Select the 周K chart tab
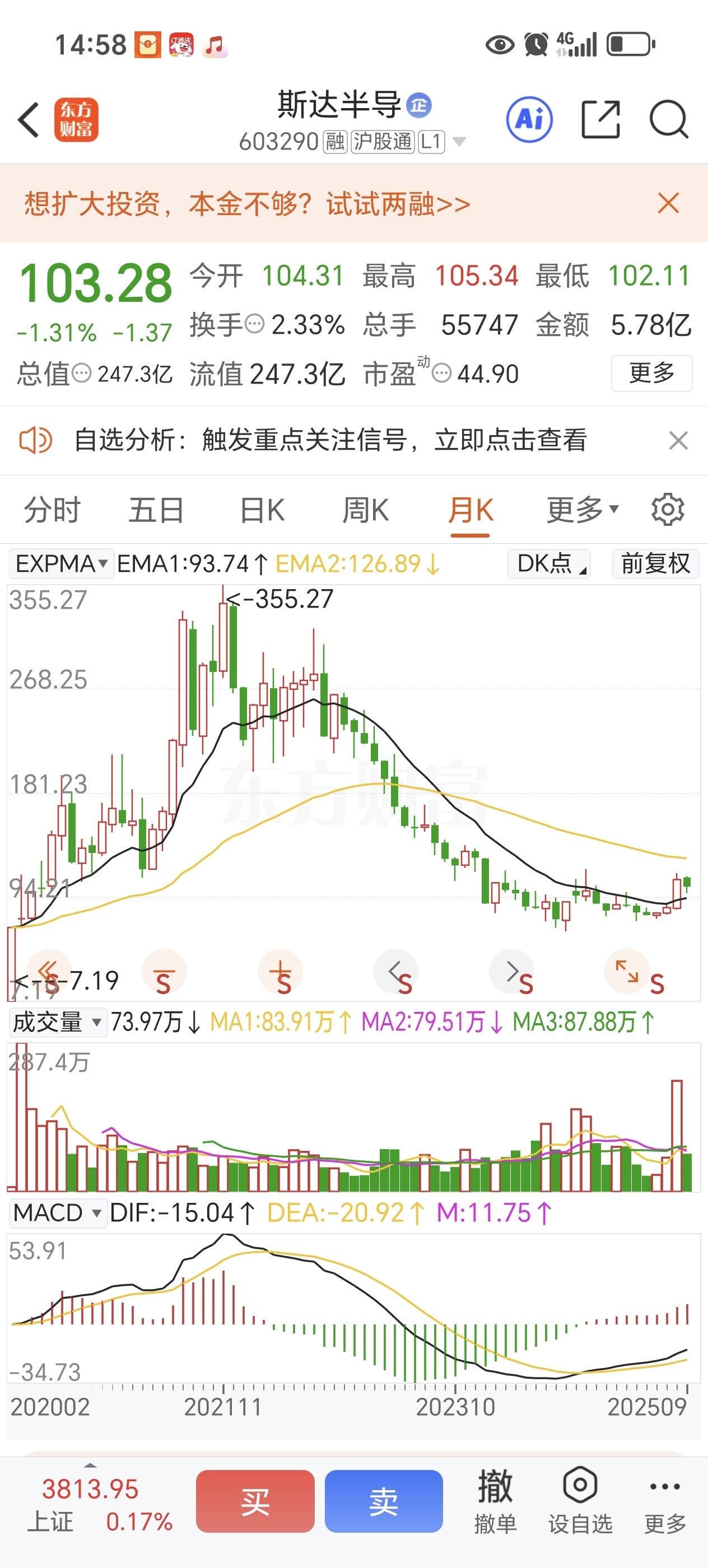 click(365, 510)
